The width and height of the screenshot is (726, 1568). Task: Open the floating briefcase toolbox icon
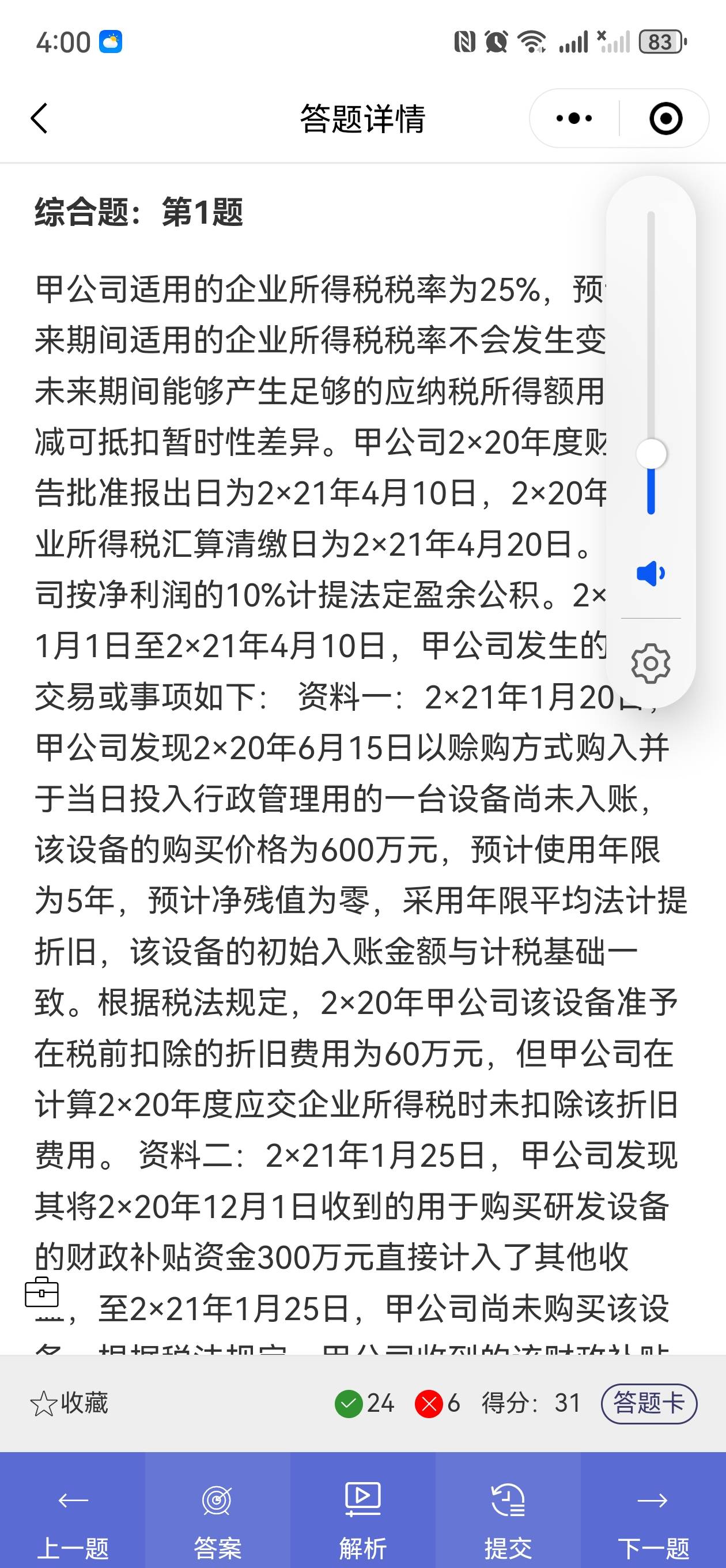(42, 1292)
